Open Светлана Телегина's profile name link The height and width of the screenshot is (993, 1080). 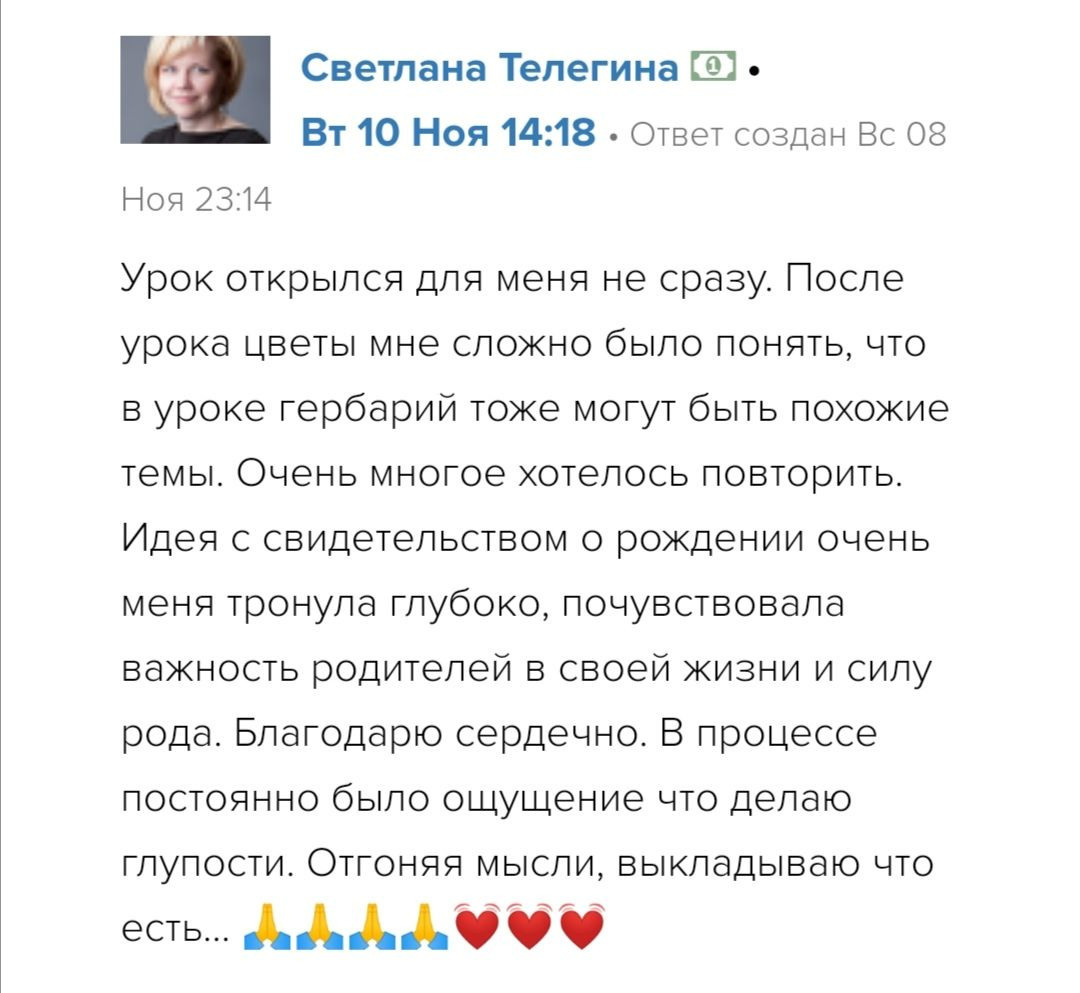pyautogui.click(x=489, y=69)
